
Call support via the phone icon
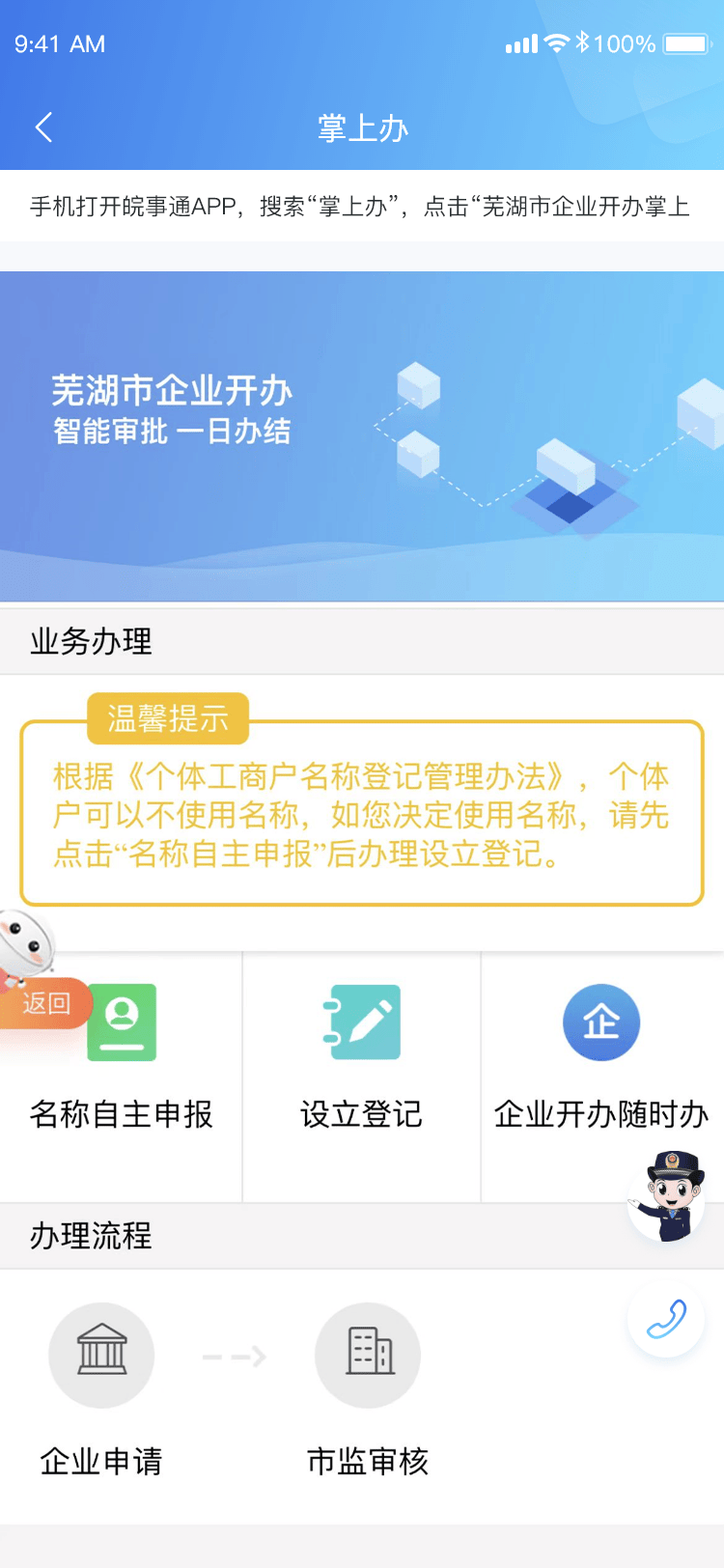click(x=666, y=1319)
